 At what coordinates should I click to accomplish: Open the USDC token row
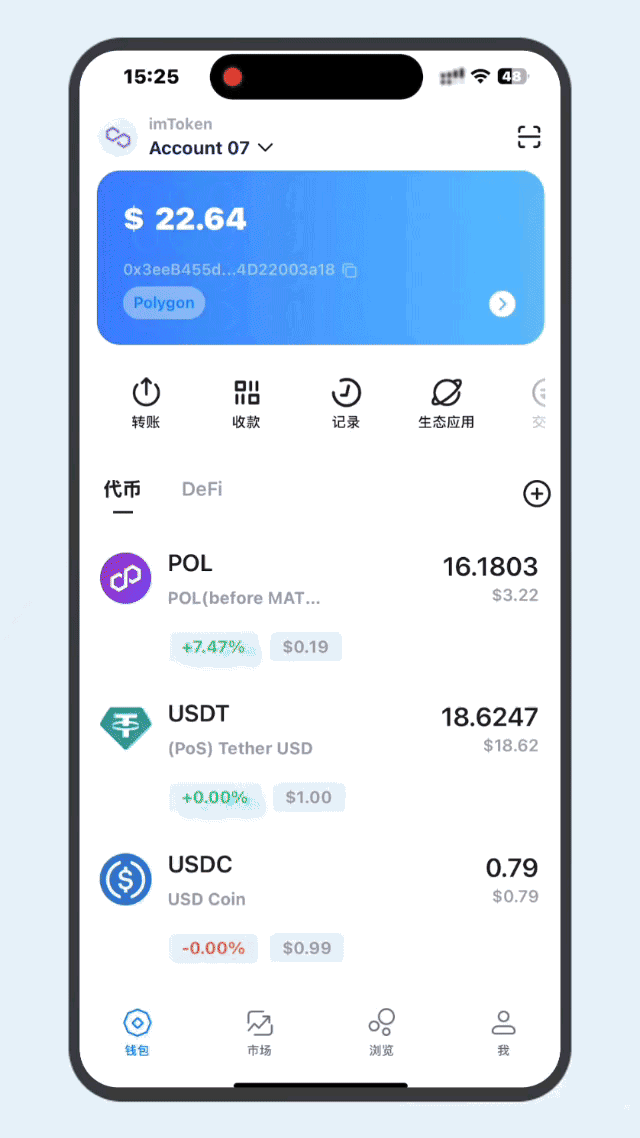tap(320, 881)
